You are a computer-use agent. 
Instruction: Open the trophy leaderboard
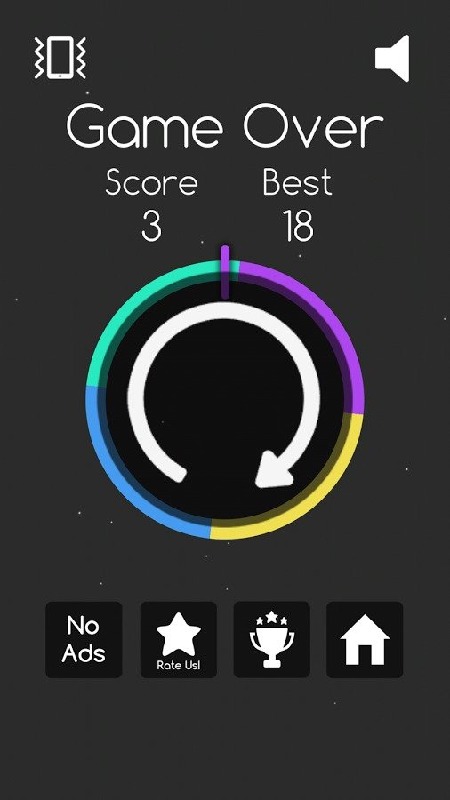tap(271, 640)
